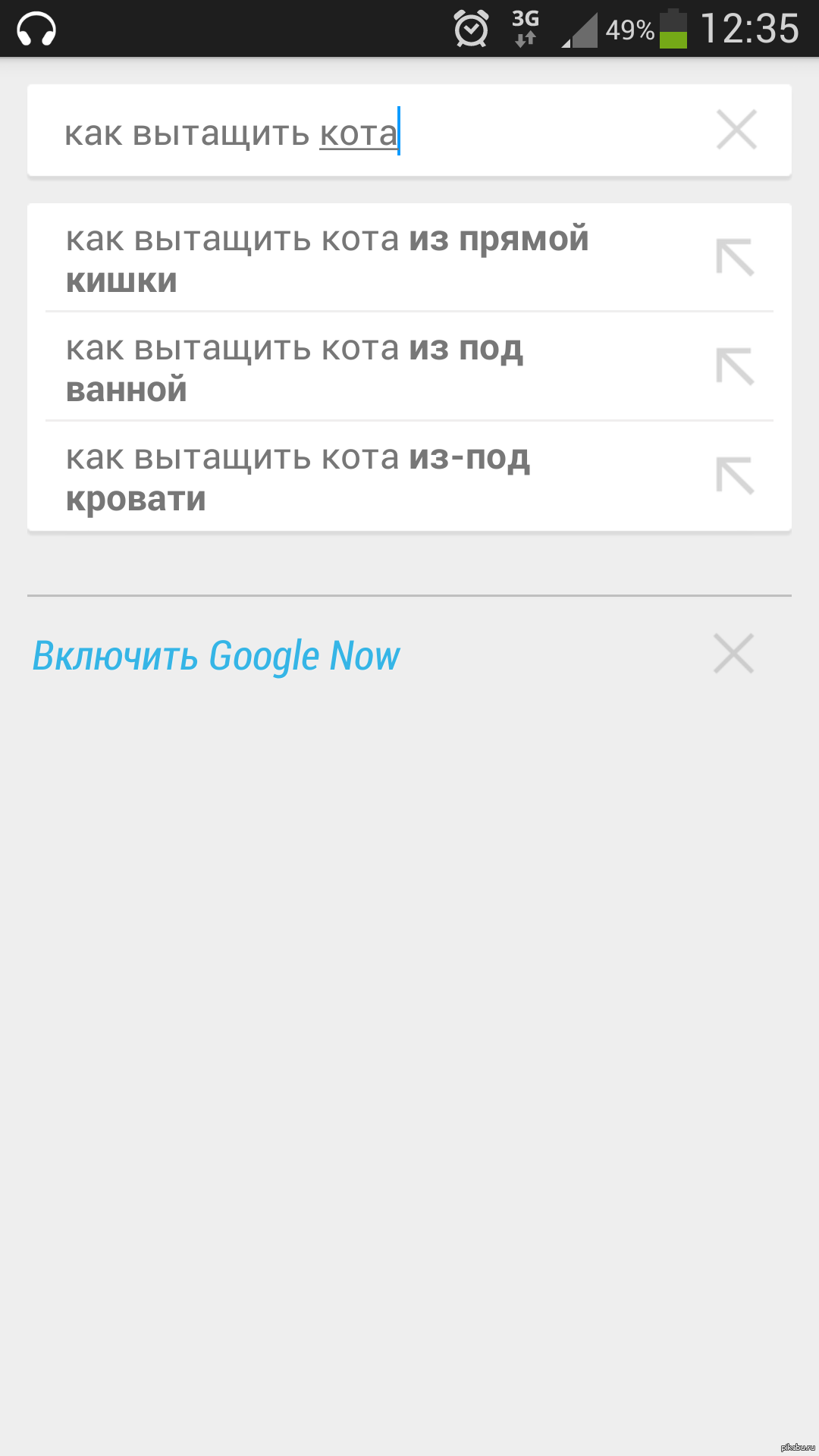Screen dimensions: 819x1456
Task: Dismiss the Google Now prompt
Action: (x=733, y=654)
